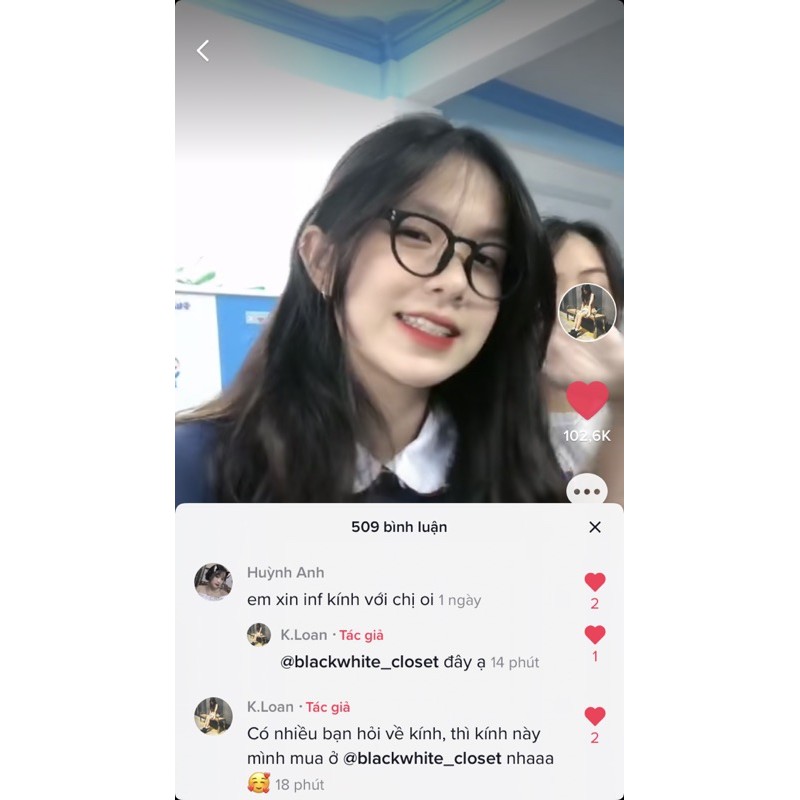This screenshot has height=800, width=800.
Task: Like the video with the big heart
Action: pyautogui.click(x=587, y=400)
